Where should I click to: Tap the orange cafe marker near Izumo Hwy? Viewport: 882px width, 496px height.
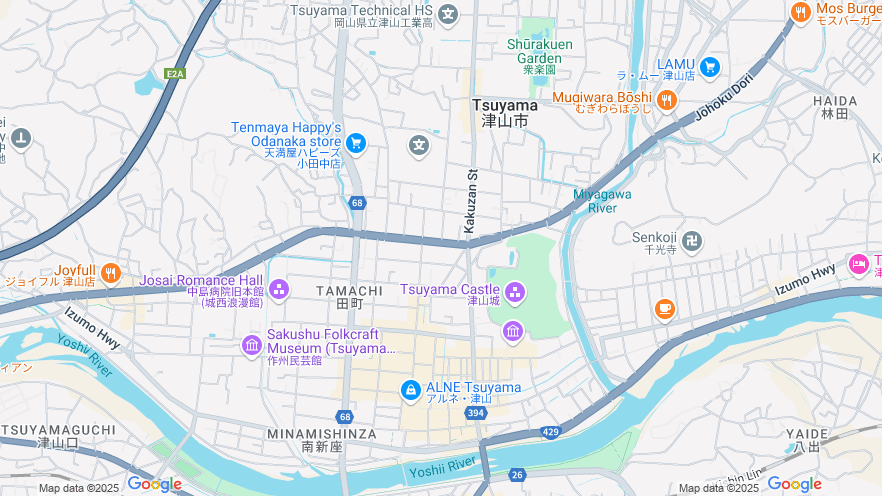tap(664, 309)
